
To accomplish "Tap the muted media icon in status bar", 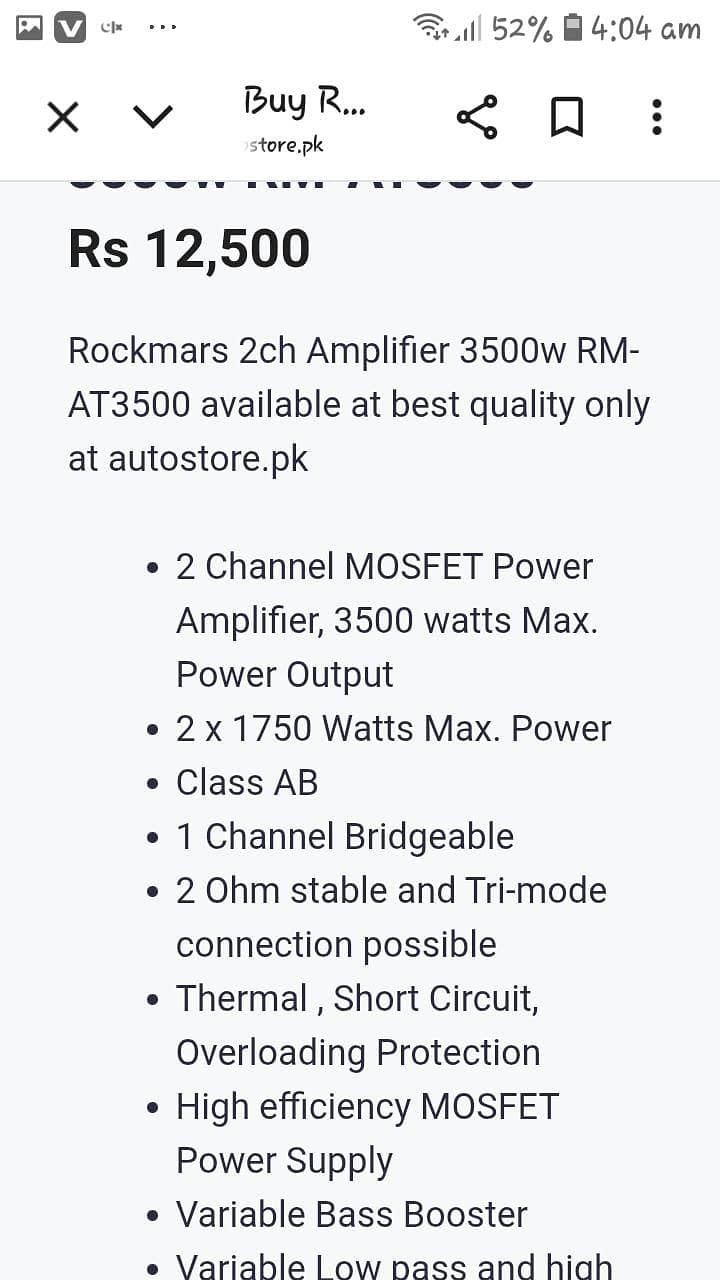I will [110, 27].
